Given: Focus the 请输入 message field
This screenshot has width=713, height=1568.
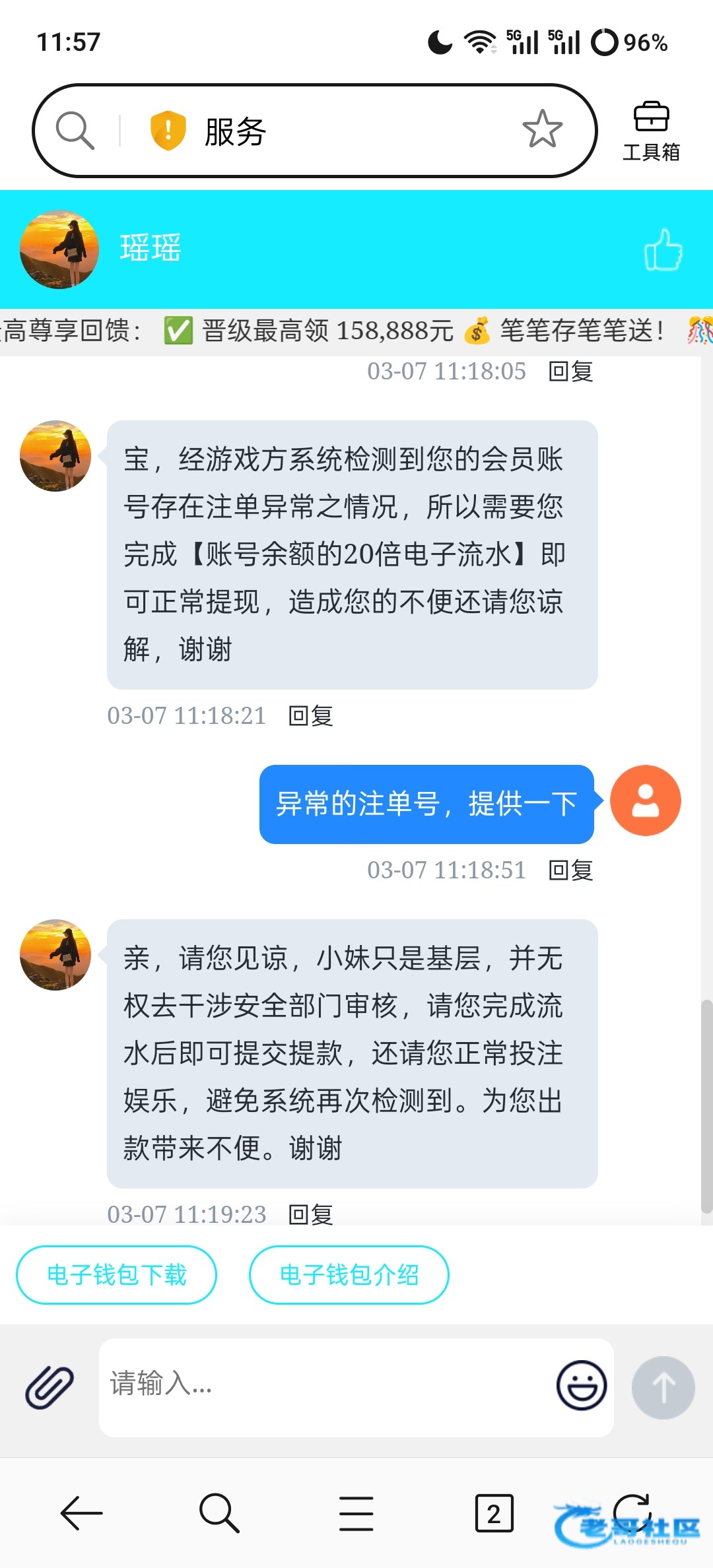Looking at the screenshot, I should (x=327, y=1387).
